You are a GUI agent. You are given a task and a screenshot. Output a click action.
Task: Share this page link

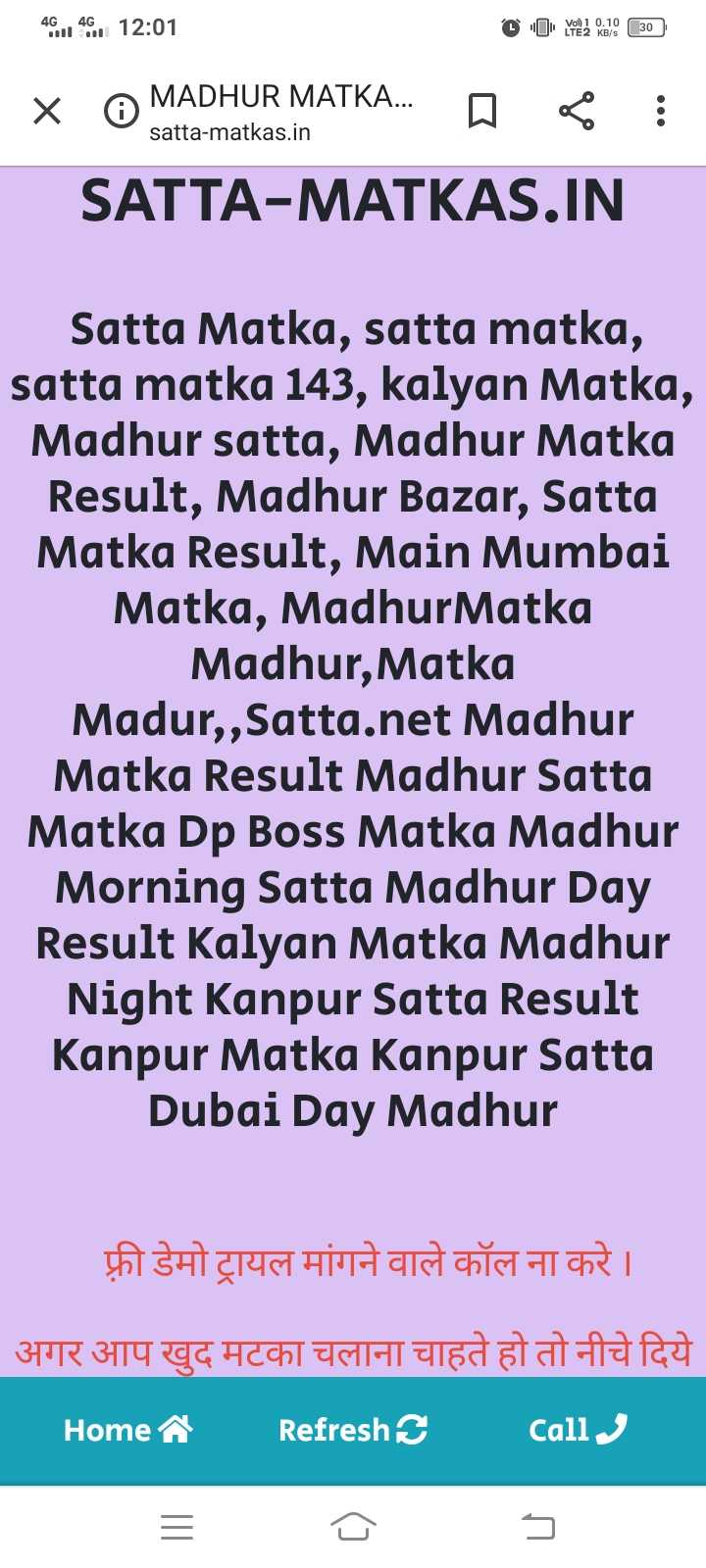click(x=577, y=111)
